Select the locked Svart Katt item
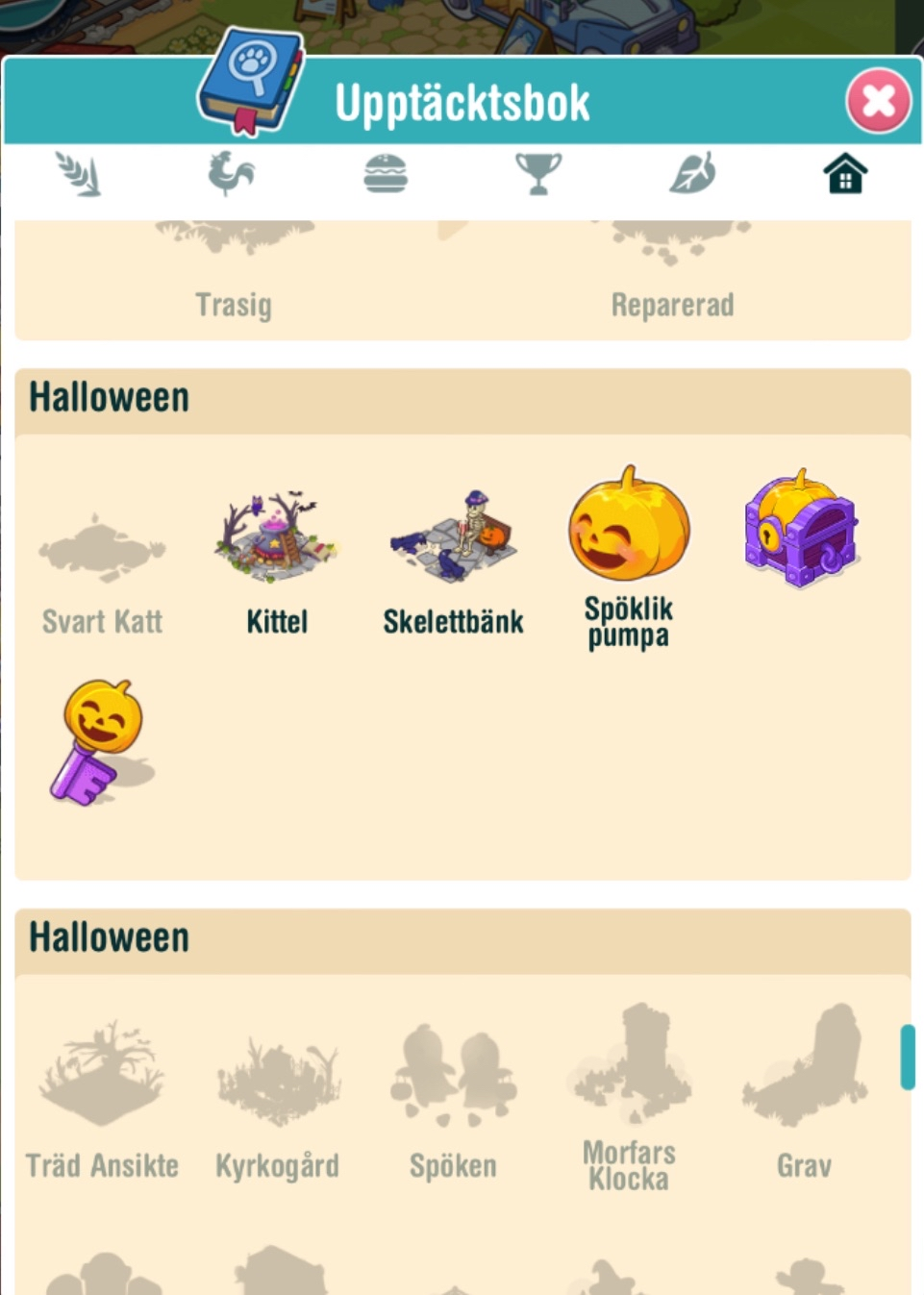The width and height of the screenshot is (924, 1295). point(102,574)
